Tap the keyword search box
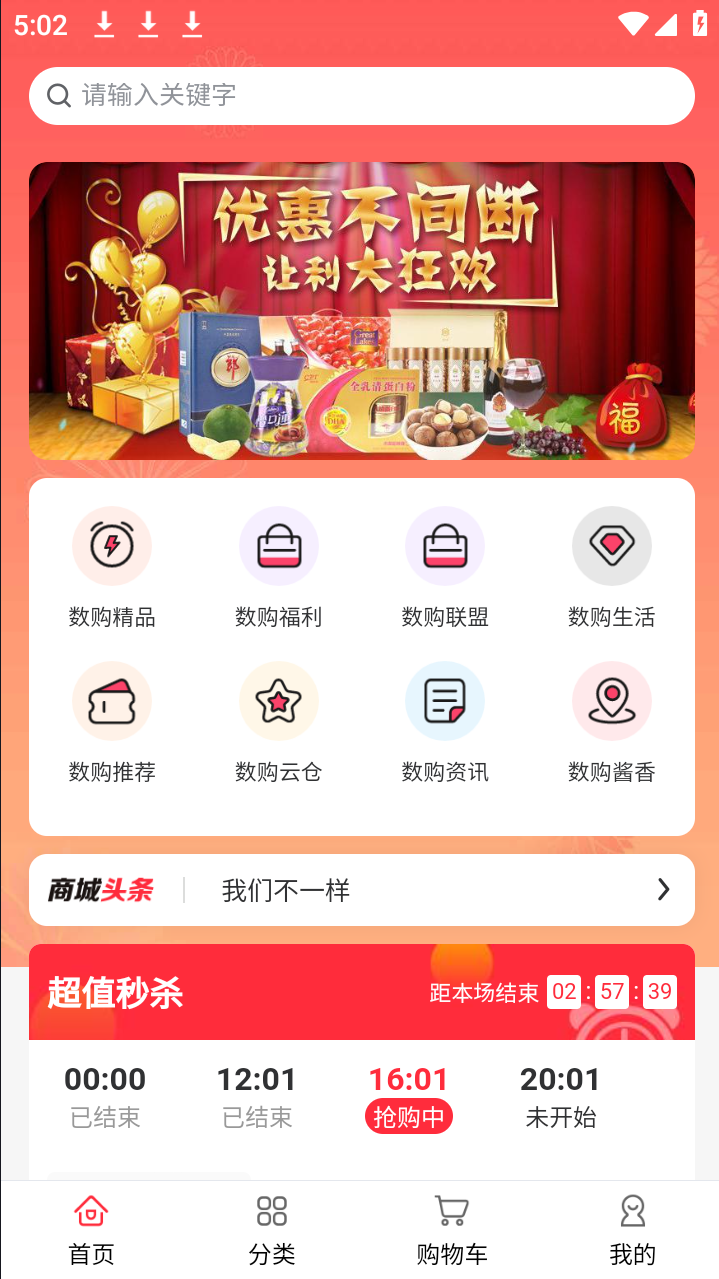The height and width of the screenshot is (1279, 719). (x=360, y=96)
